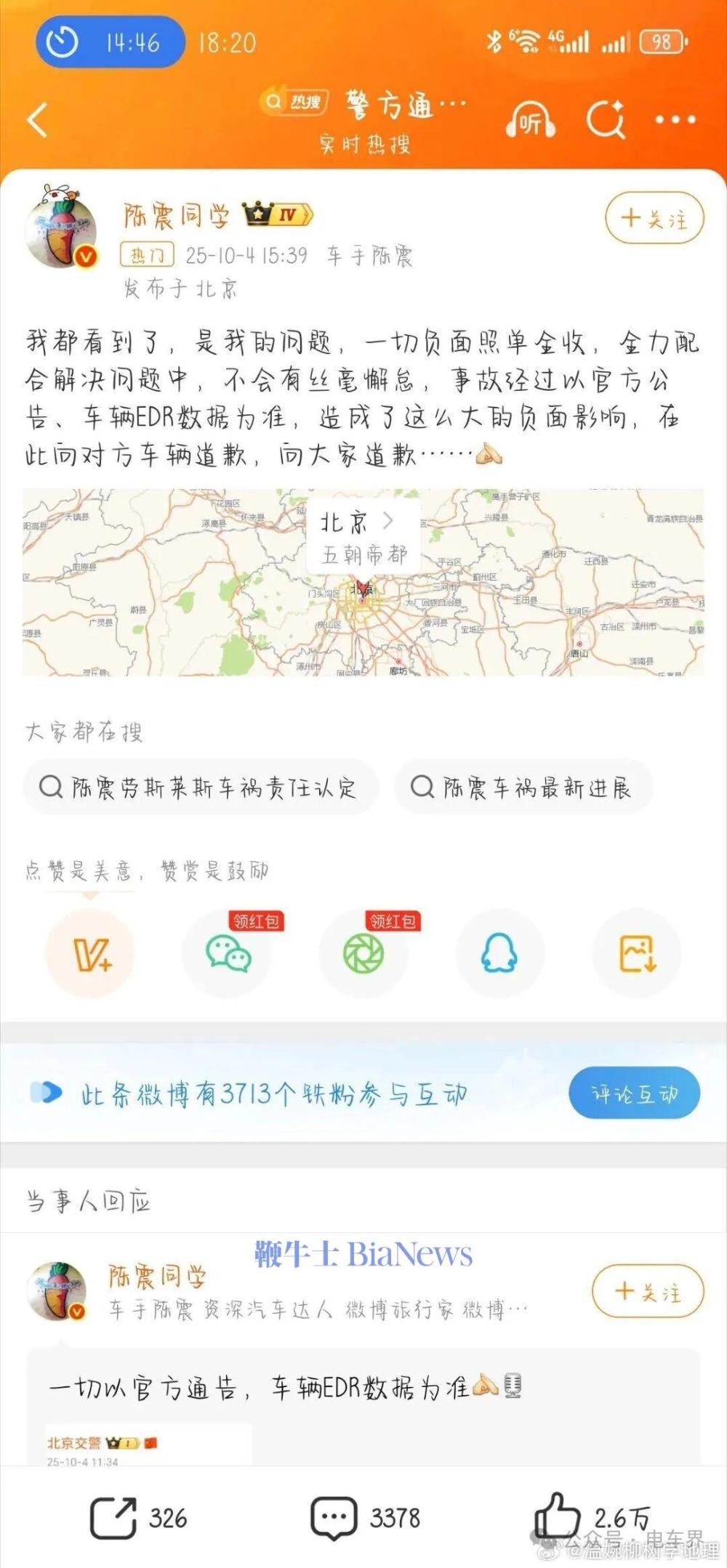Viewport: 727px width, 1568px height.
Task: Share the post to QQ
Action: pos(499,953)
